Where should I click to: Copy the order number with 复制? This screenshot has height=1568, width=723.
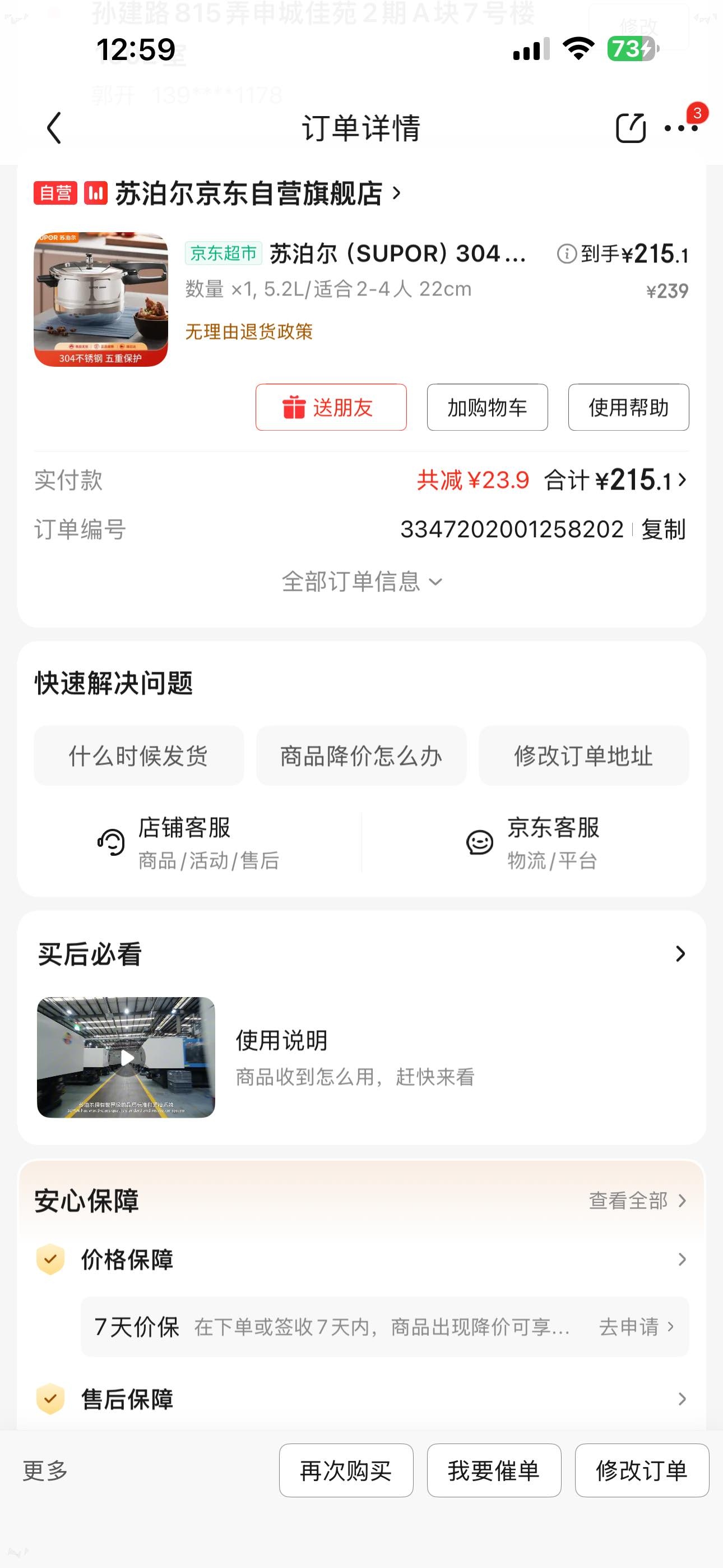tap(662, 529)
